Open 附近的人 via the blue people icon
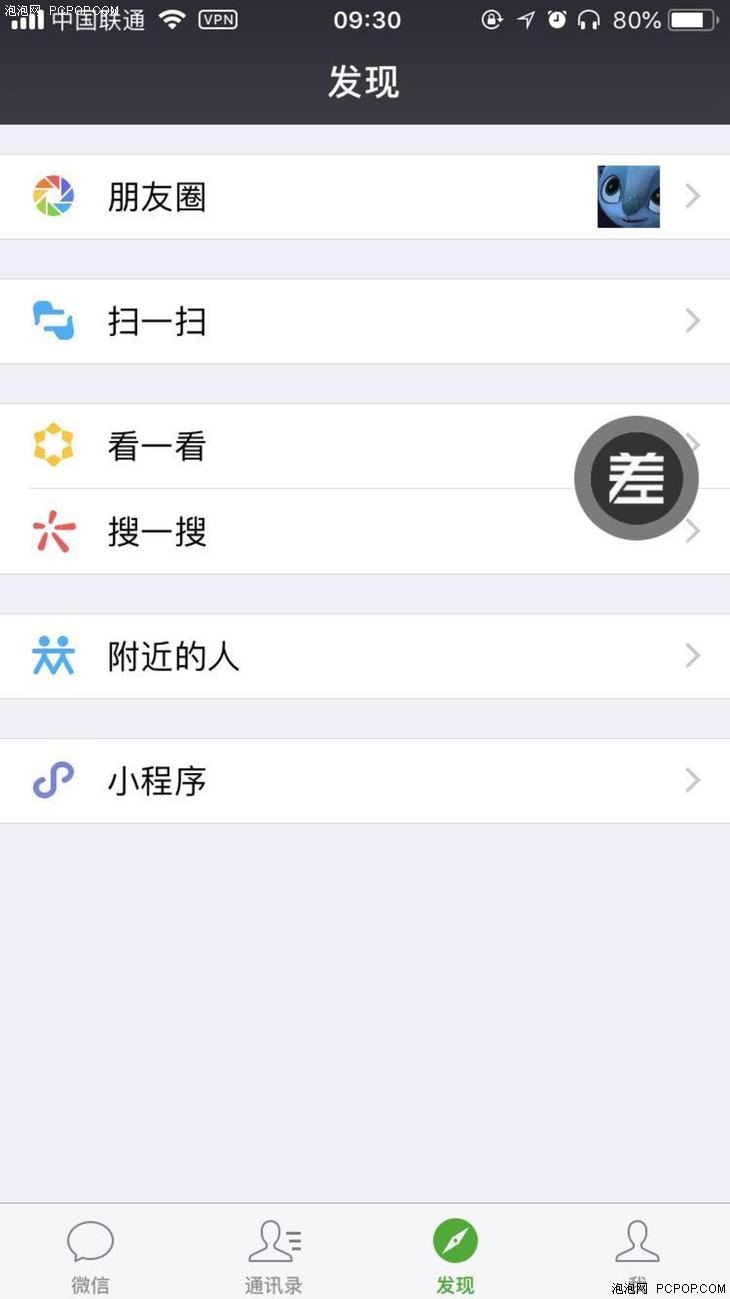Image resolution: width=730 pixels, height=1299 pixels. point(53,656)
